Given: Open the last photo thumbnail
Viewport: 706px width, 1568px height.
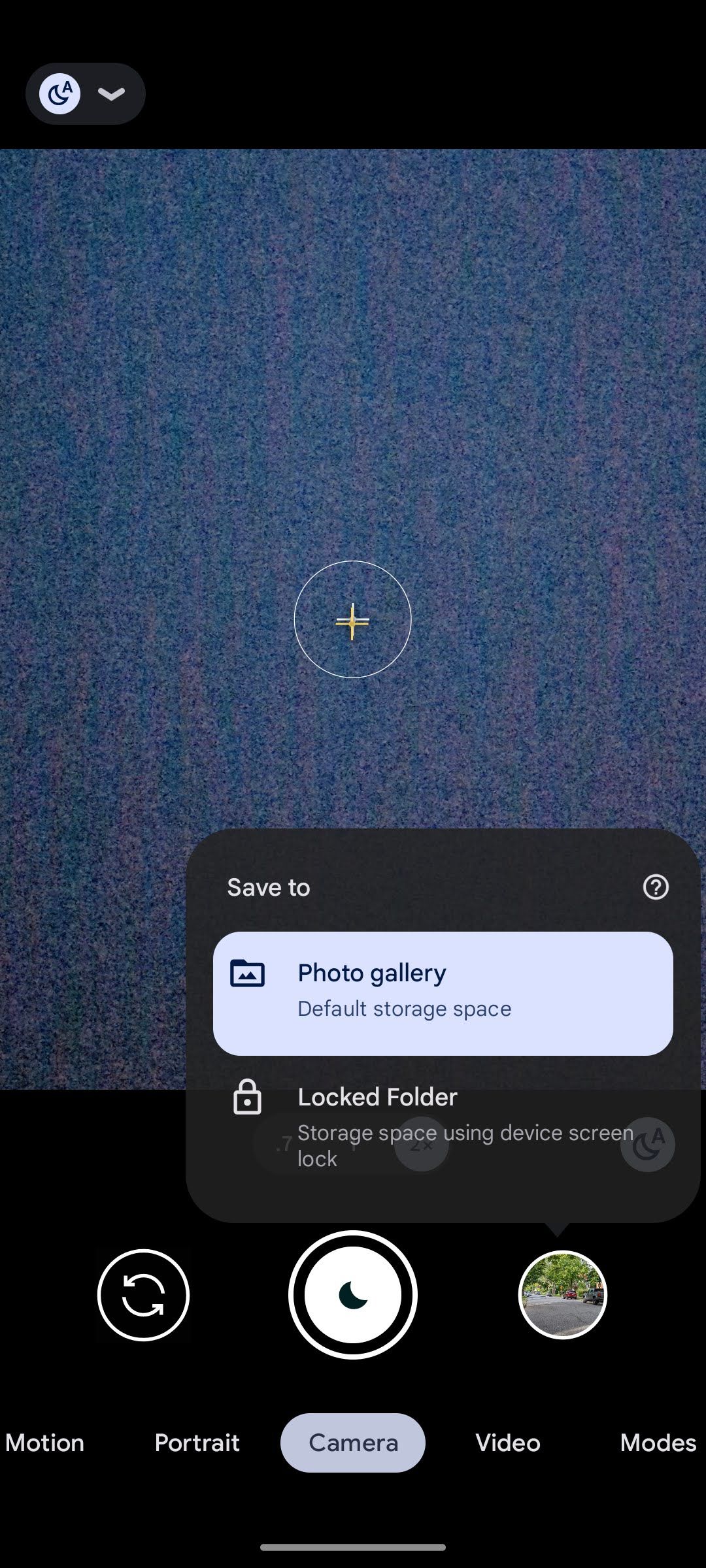Looking at the screenshot, I should (563, 1295).
